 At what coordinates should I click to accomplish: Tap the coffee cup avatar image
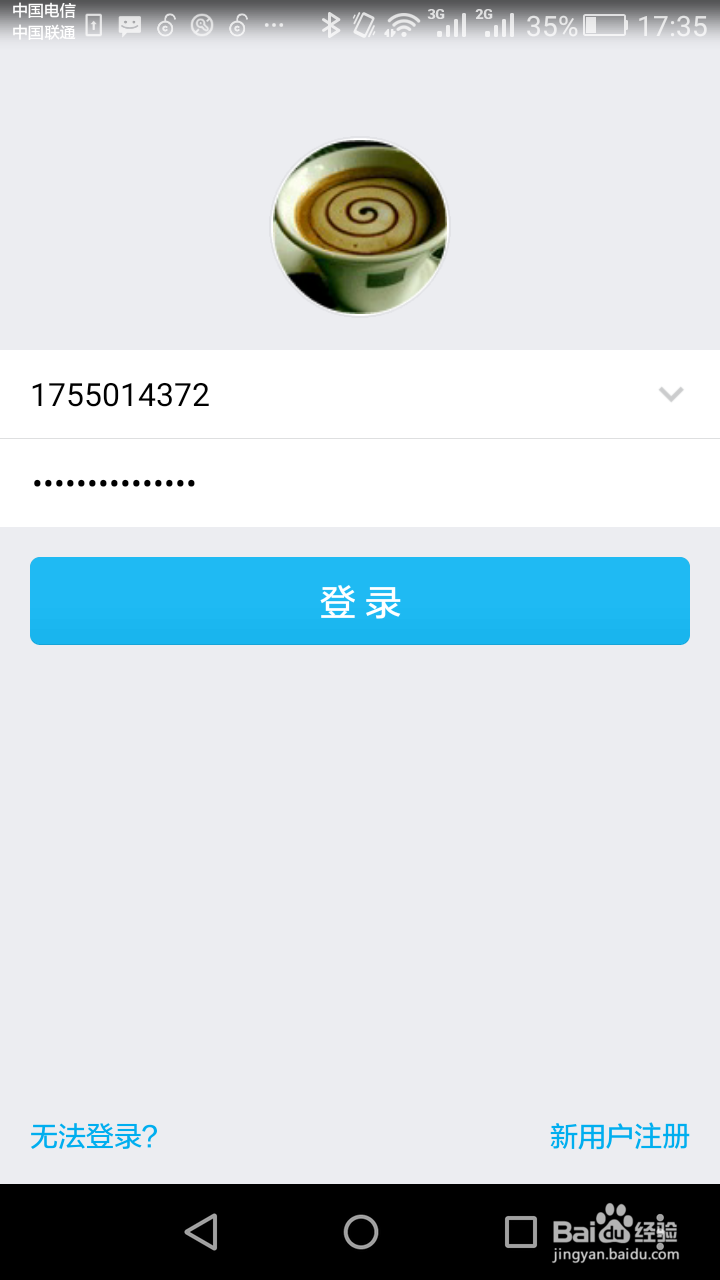point(360,226)
